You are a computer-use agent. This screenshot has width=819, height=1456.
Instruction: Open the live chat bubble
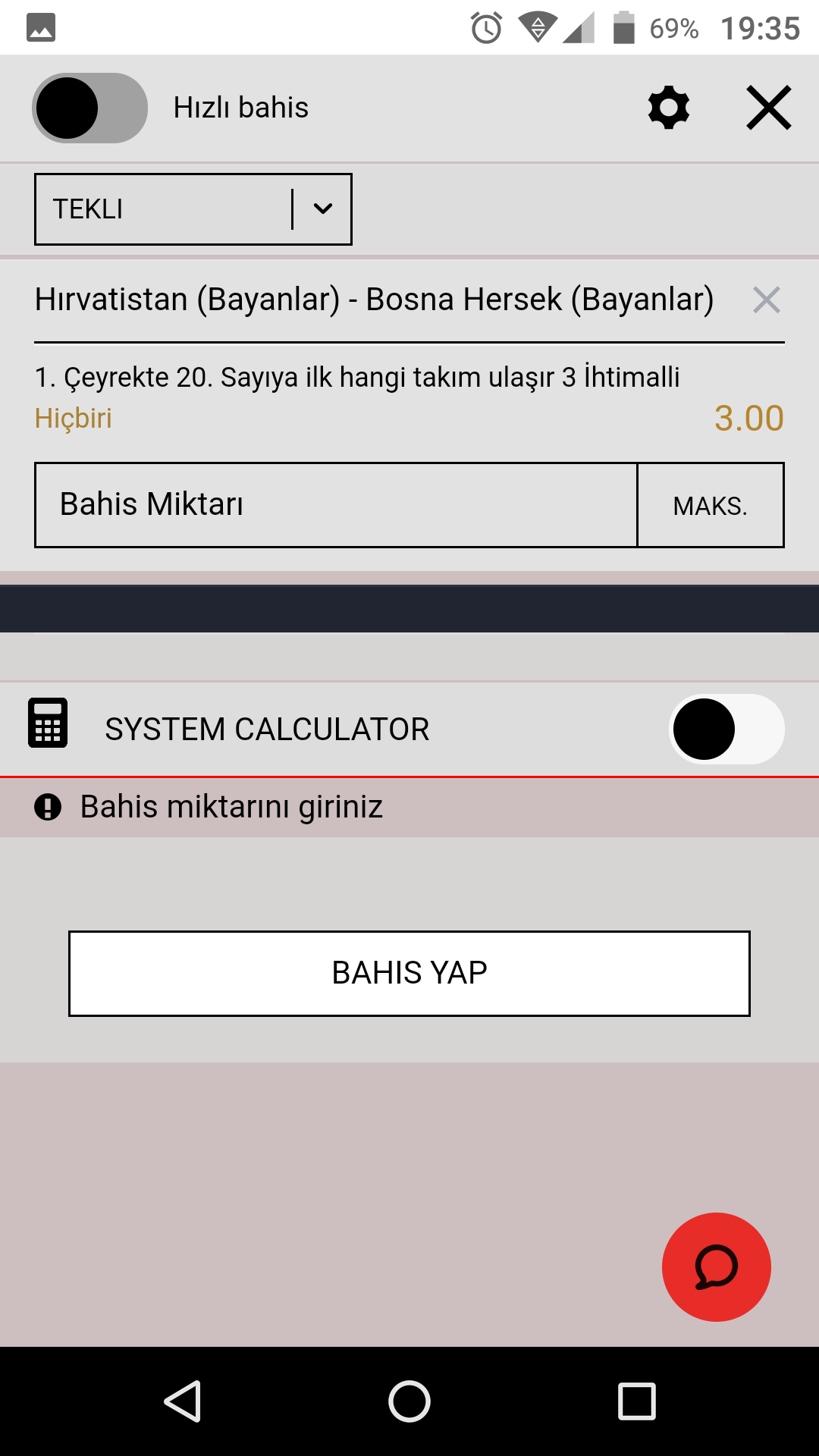tap(717, 1267)
